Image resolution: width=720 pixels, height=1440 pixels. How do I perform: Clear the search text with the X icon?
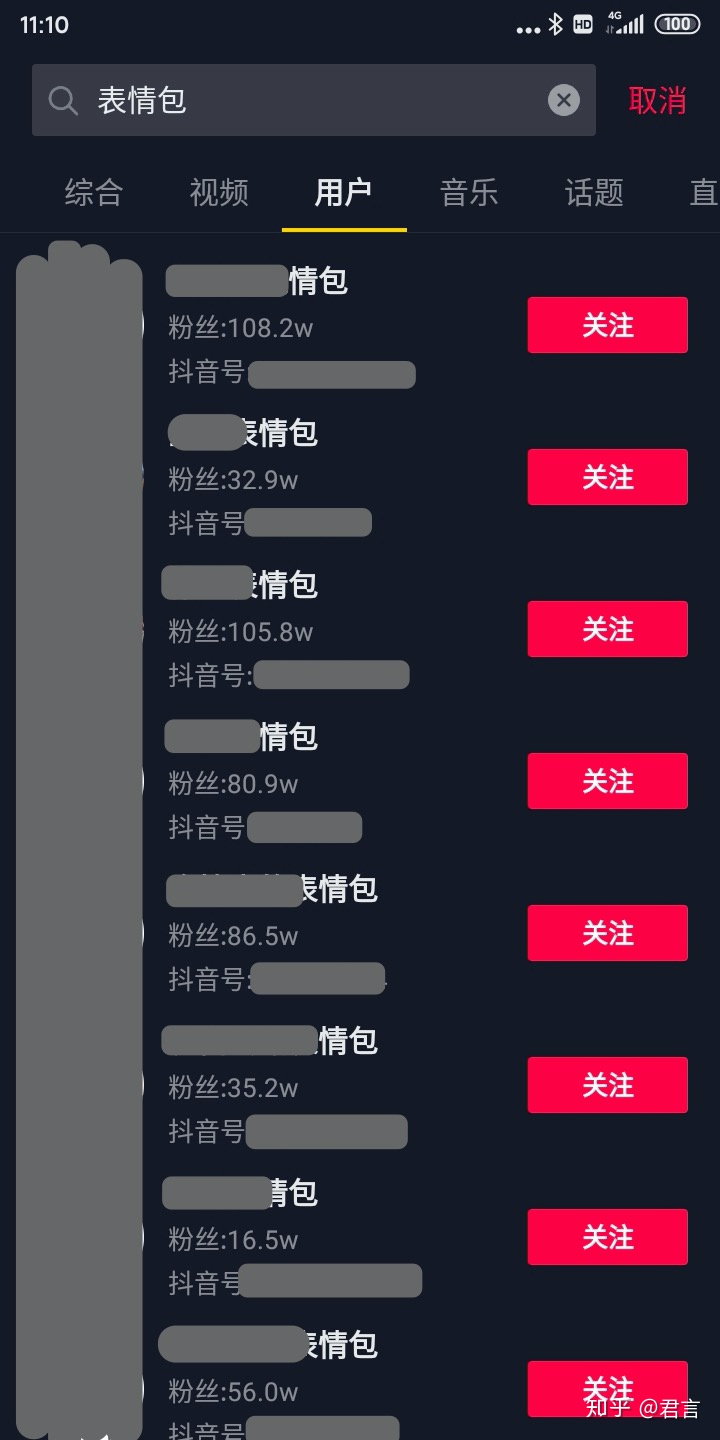point(564,100)
